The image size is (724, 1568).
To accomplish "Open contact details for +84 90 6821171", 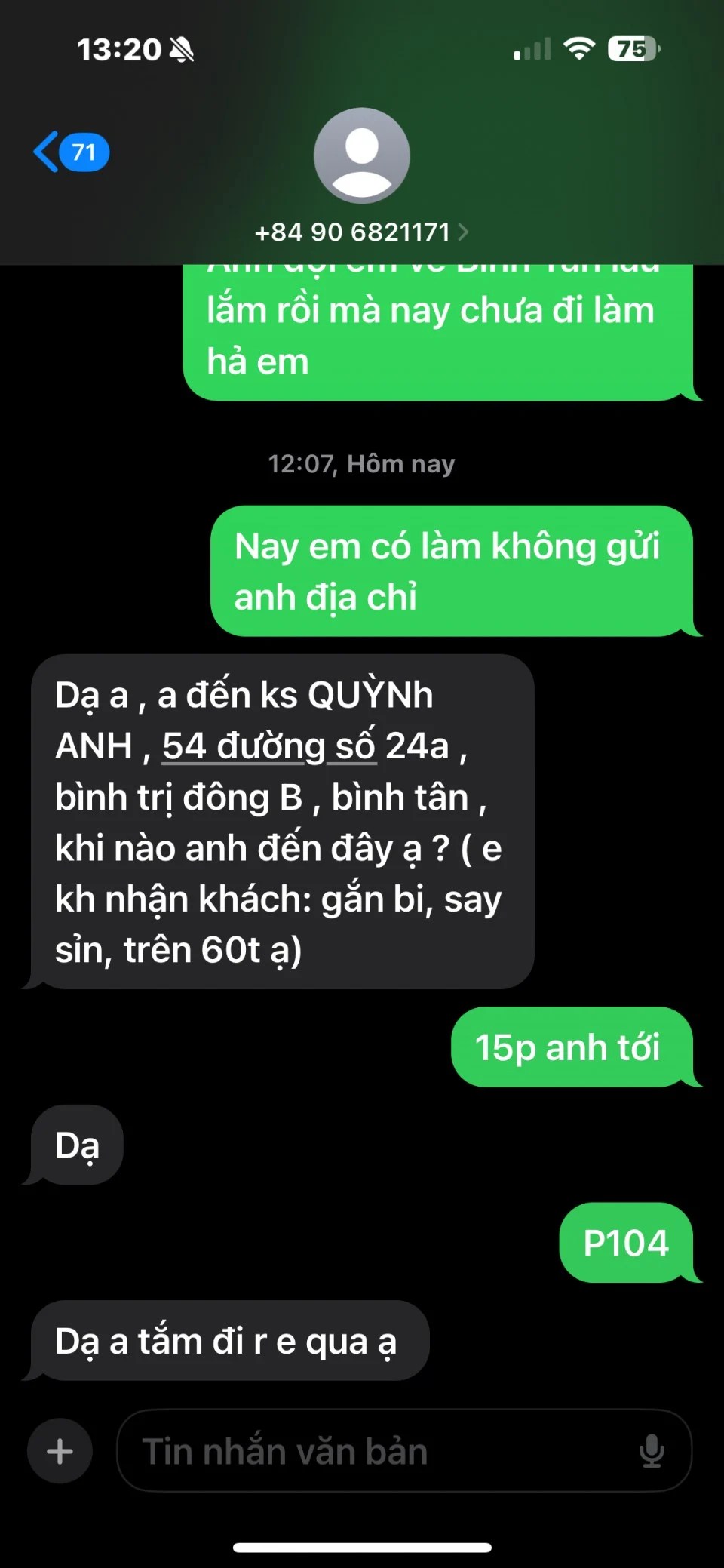I will (360, 232).
